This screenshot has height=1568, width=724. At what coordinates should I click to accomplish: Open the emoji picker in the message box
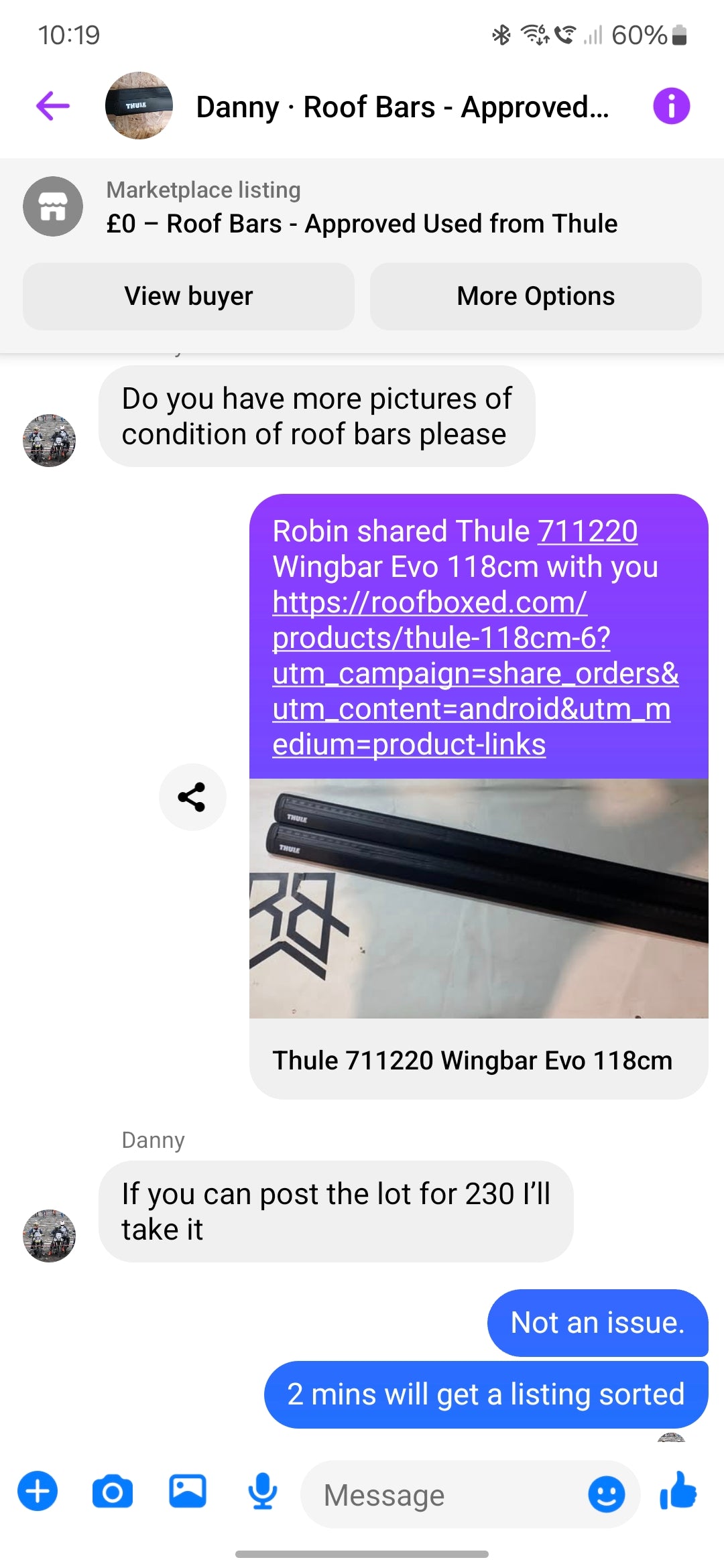[606, 1494]
